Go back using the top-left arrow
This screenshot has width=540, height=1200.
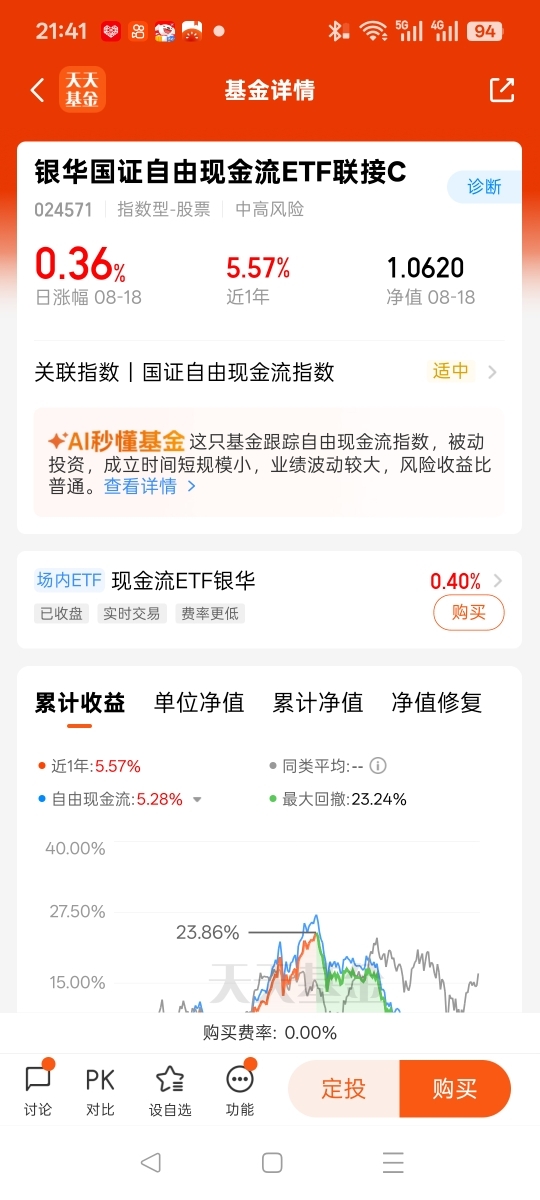coord(38,90)
